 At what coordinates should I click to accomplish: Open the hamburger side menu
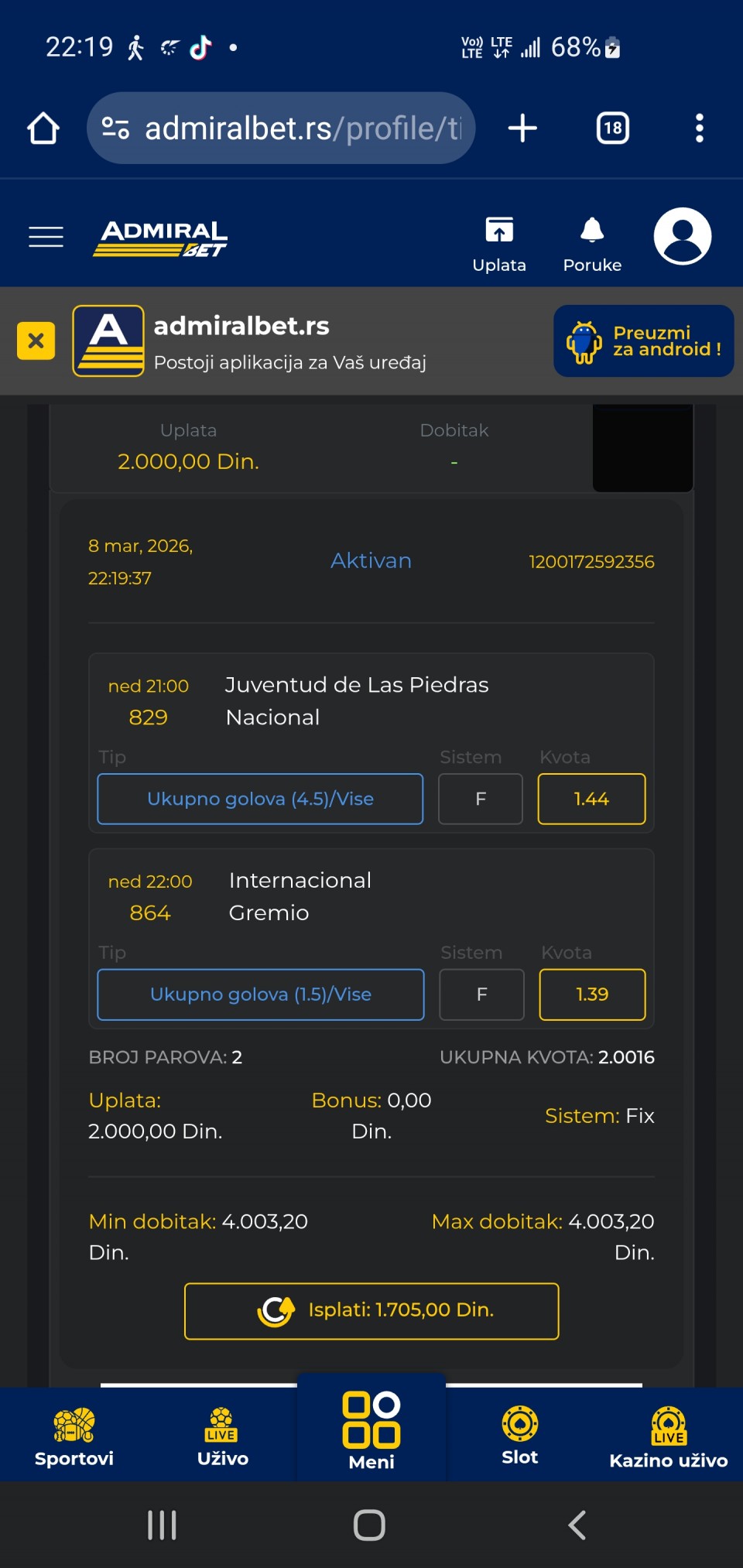click(x=46, y=237)
